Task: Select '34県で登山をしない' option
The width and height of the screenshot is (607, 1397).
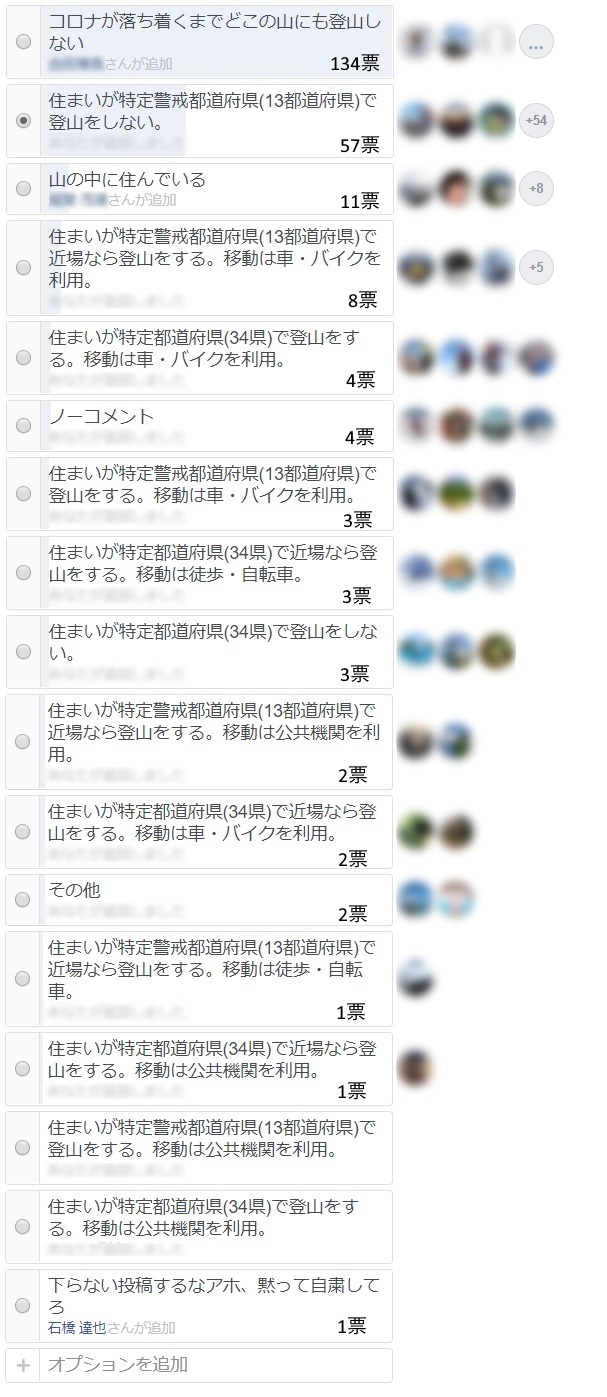Action: (x=24, y=651)
